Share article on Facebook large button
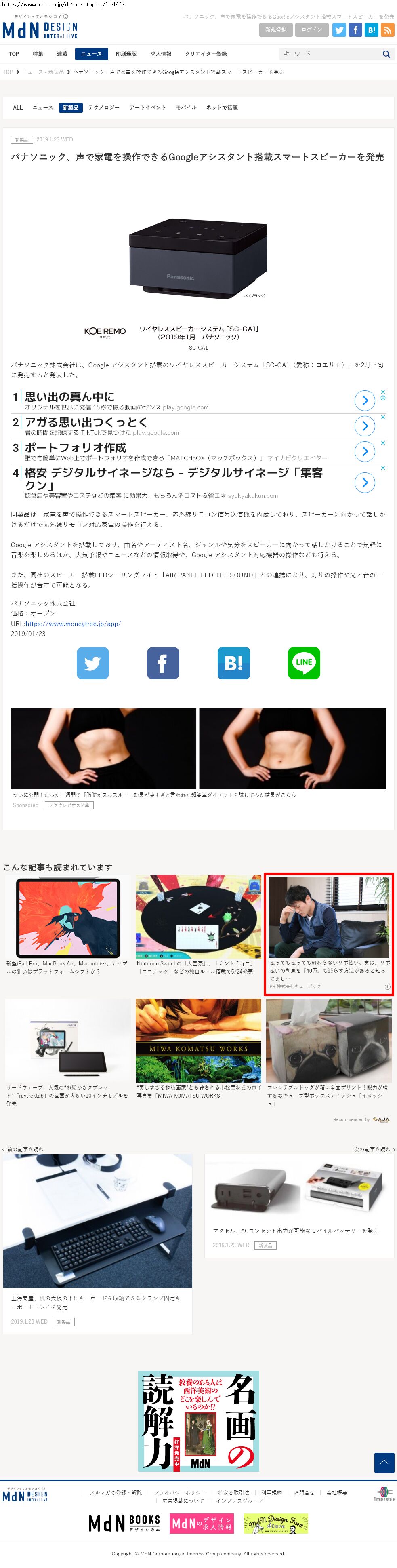The width and height of the screenshot is (397, 1568). pyautogui.click(x=162, y=663)
